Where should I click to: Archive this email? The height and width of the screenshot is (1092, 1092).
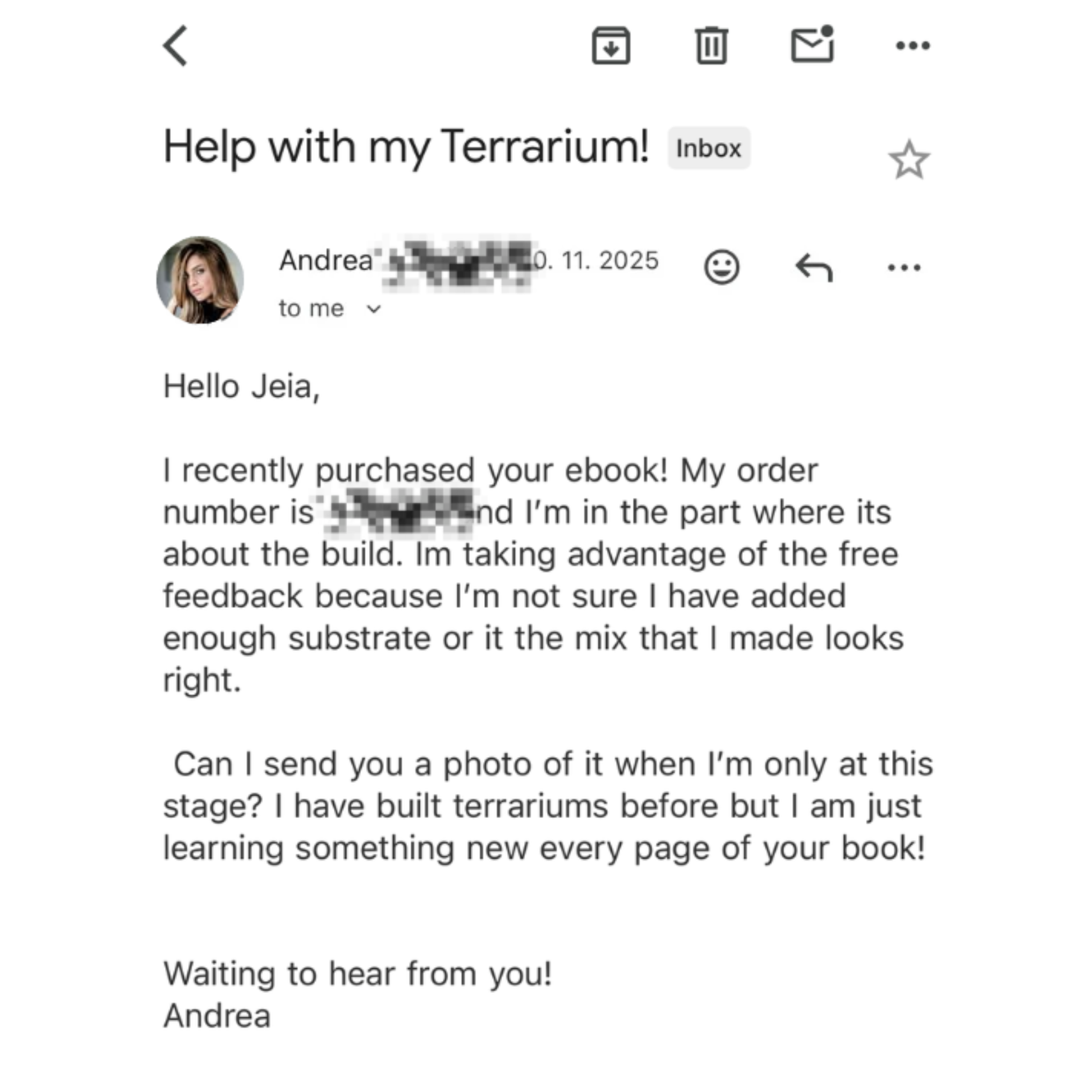coord(611,46)
